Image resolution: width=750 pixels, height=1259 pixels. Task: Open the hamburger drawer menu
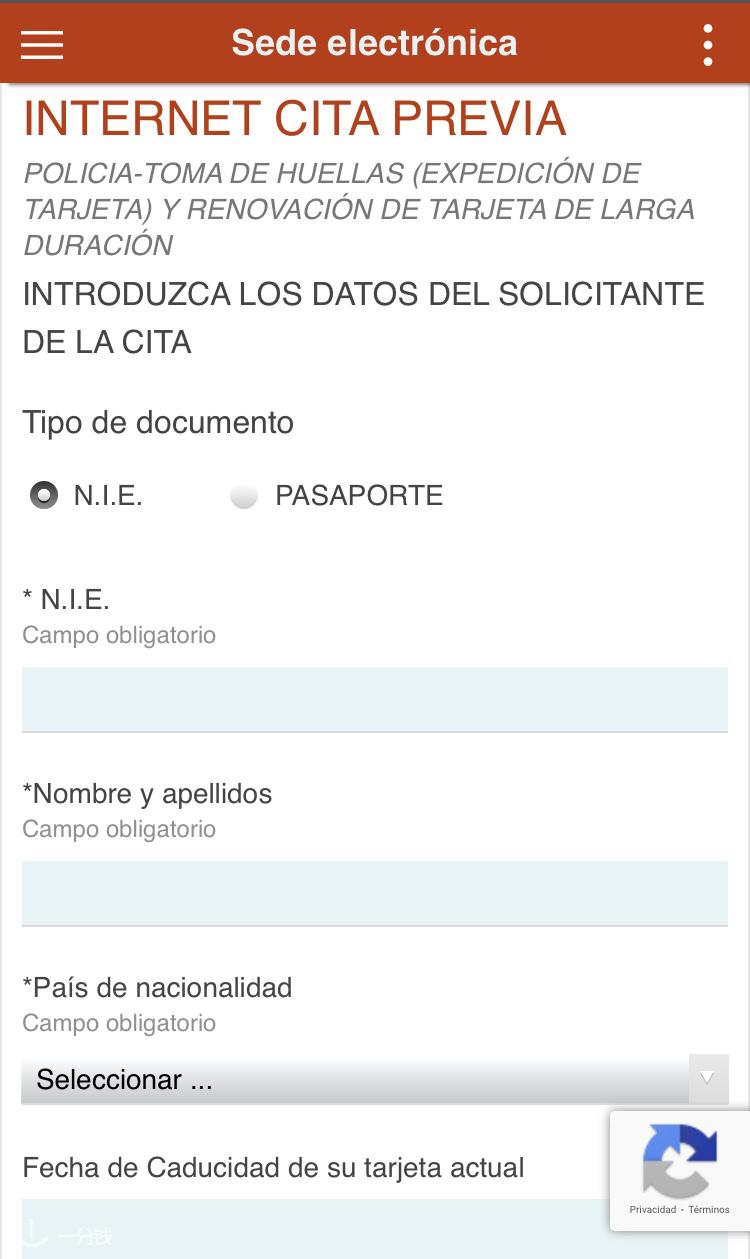click(x=42, y=45)
